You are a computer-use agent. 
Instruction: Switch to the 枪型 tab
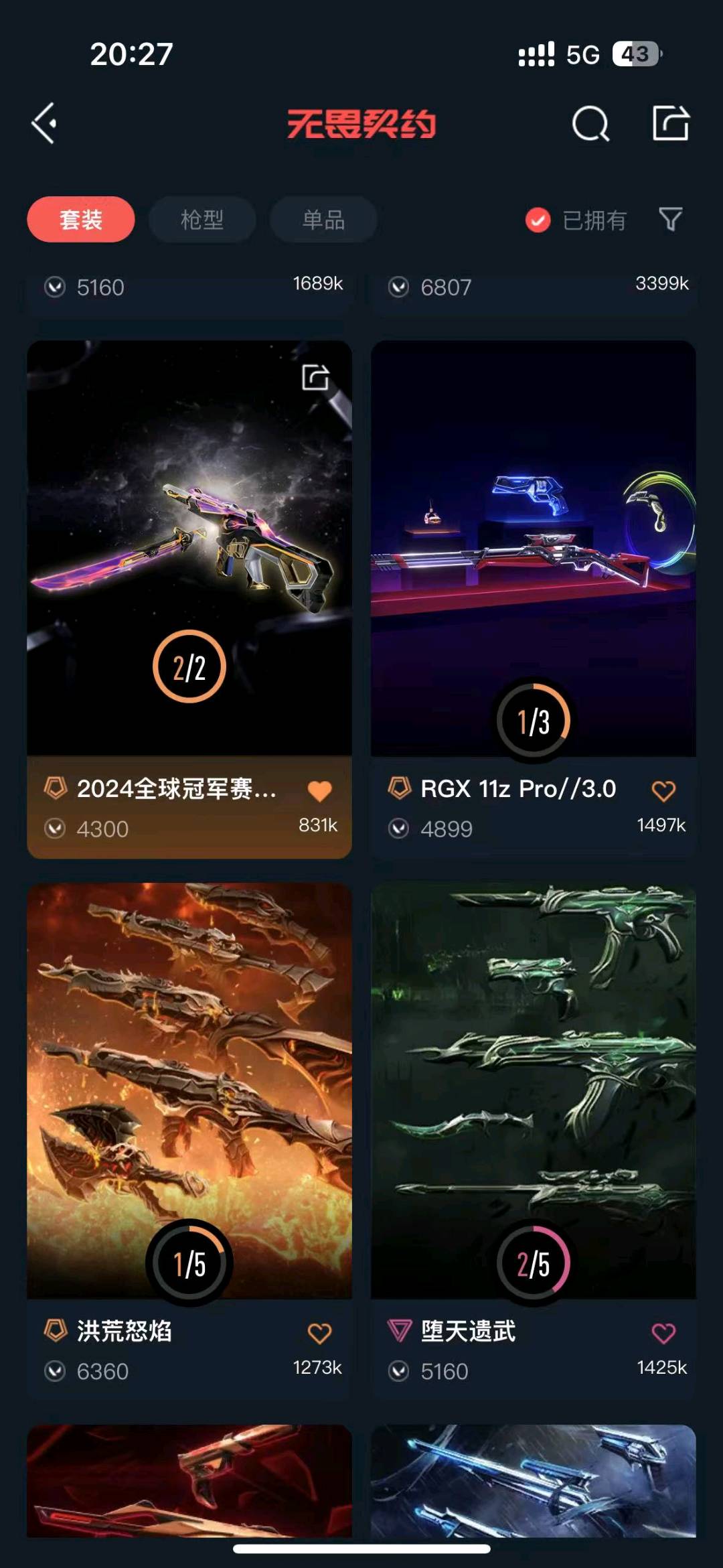[x=202, y=219]
